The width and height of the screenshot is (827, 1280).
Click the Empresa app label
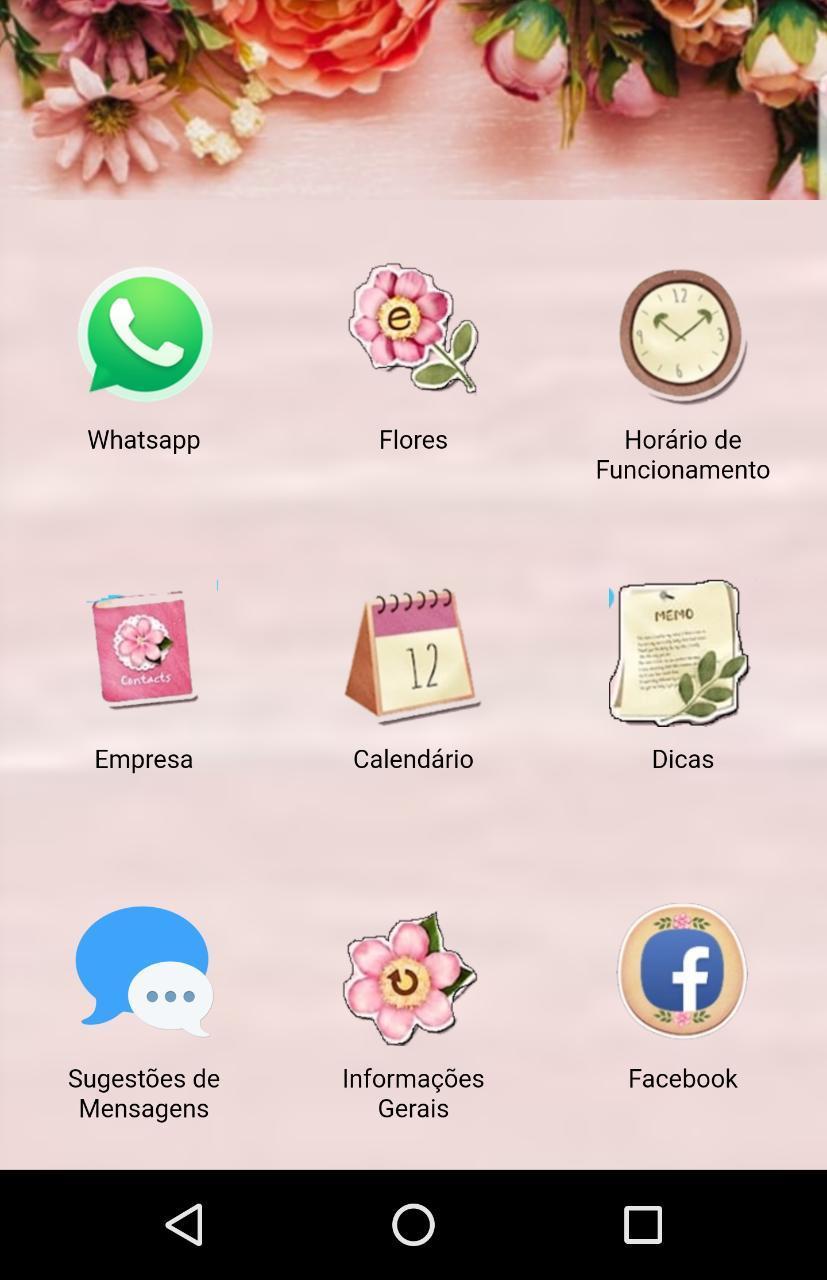pyautogui.click(x=144, y=759)
